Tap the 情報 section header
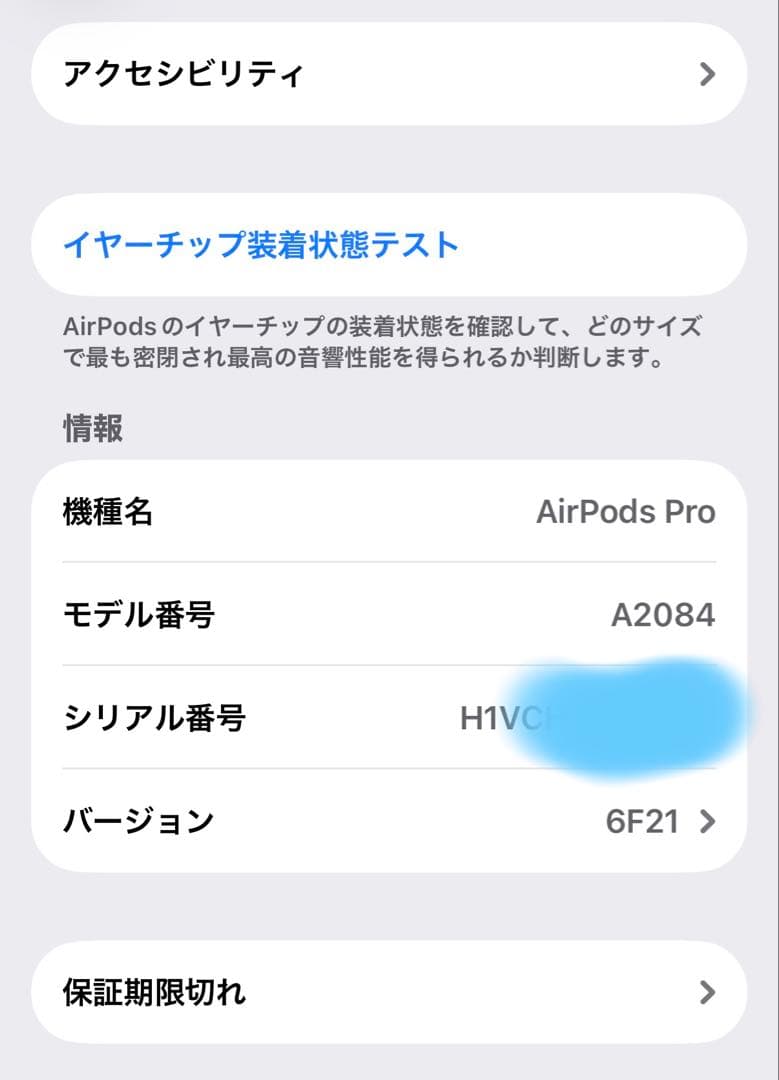The width and height of the screenshot is (779, 1080). click(x=93, y=428)
